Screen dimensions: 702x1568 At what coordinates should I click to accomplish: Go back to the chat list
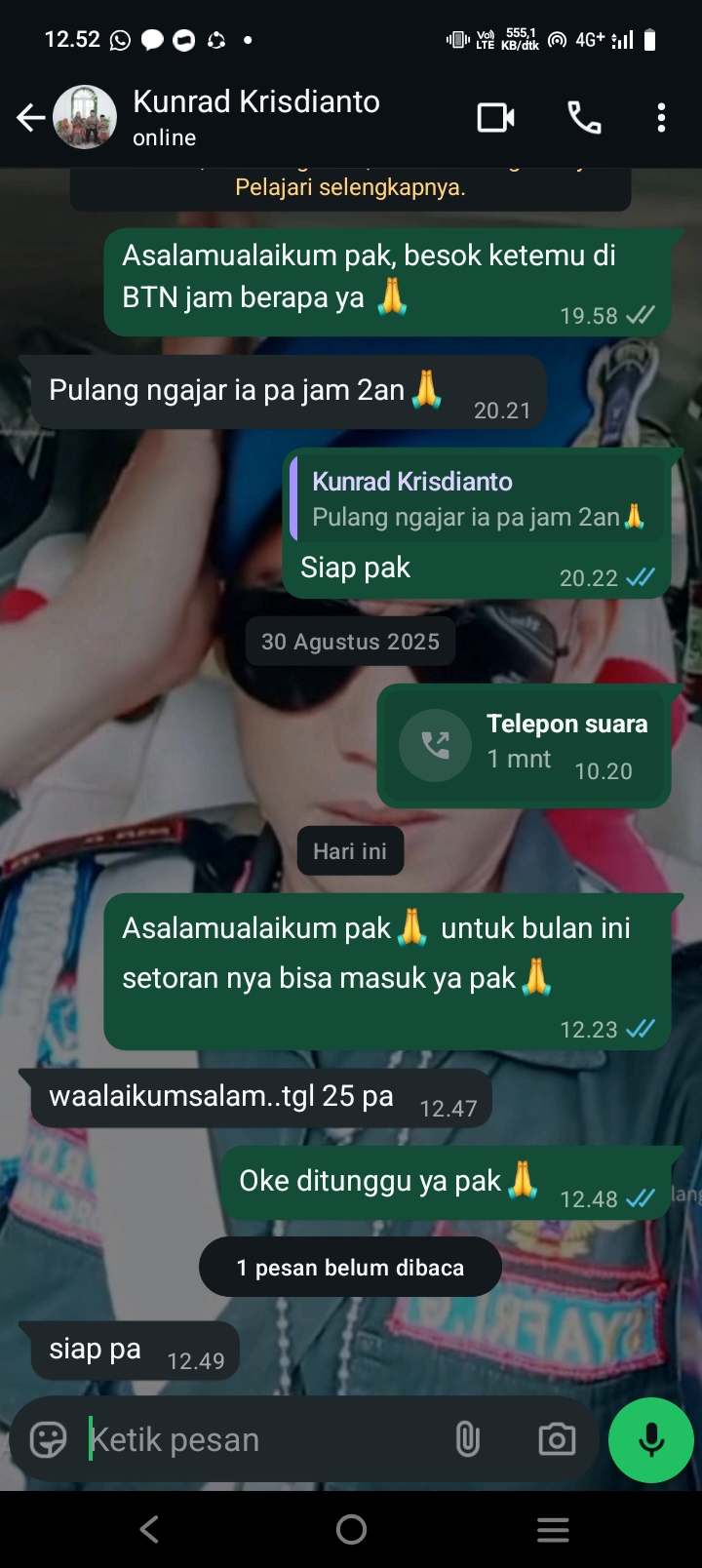30,118
